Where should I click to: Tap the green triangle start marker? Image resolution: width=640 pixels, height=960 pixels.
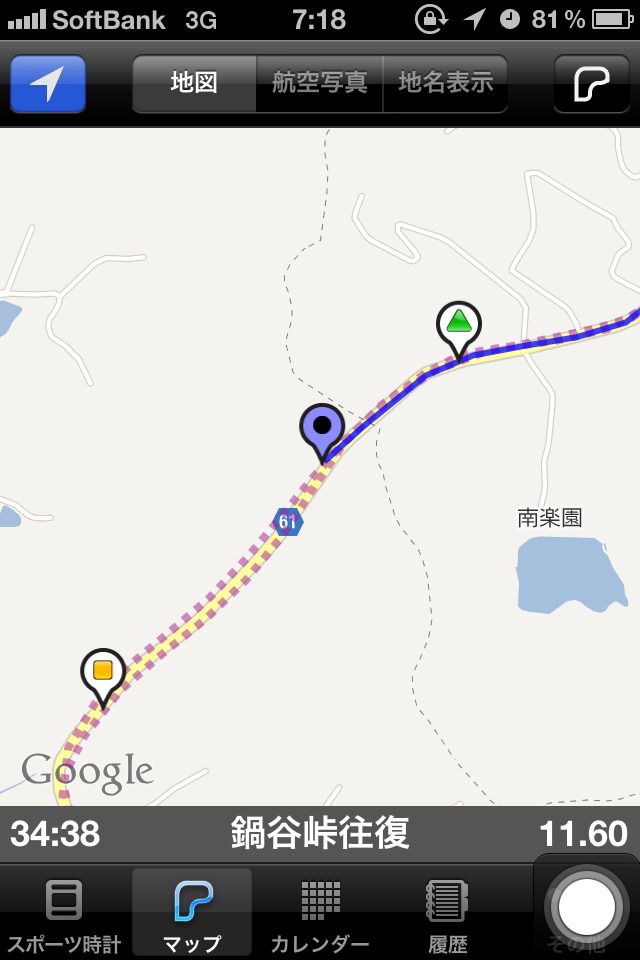[459, 325]
